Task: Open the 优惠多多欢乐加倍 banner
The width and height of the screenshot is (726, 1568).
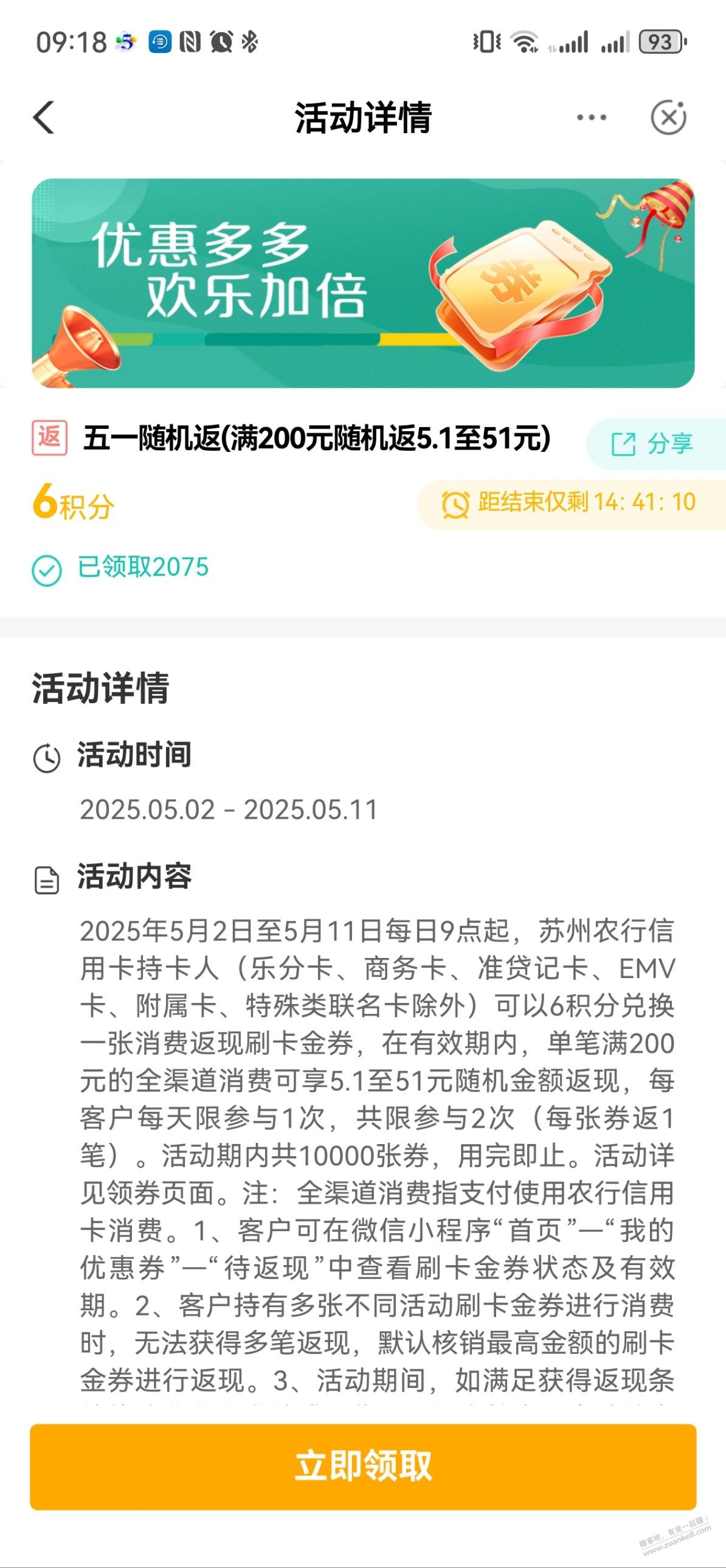Action: (362, 283)
